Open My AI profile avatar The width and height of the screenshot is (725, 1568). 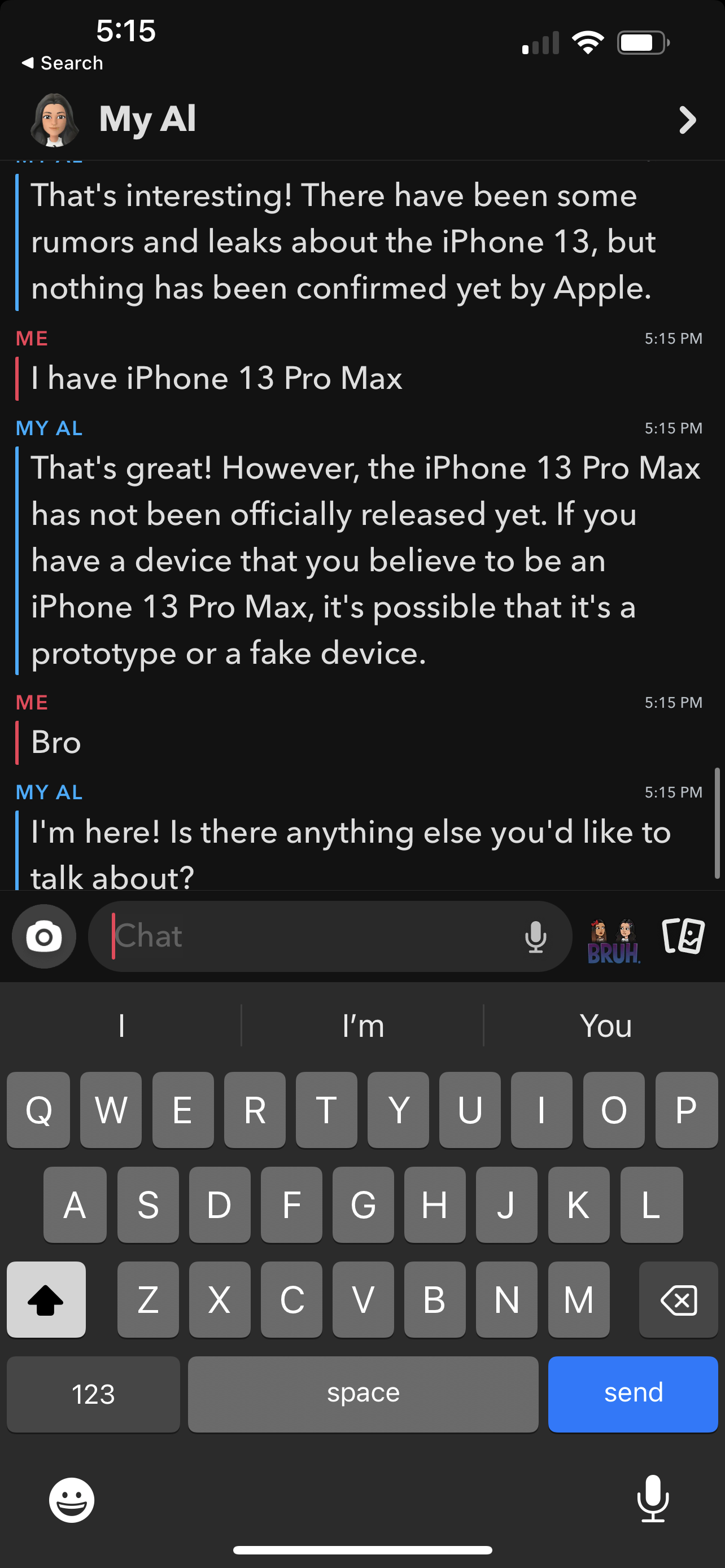click(55, 119)
